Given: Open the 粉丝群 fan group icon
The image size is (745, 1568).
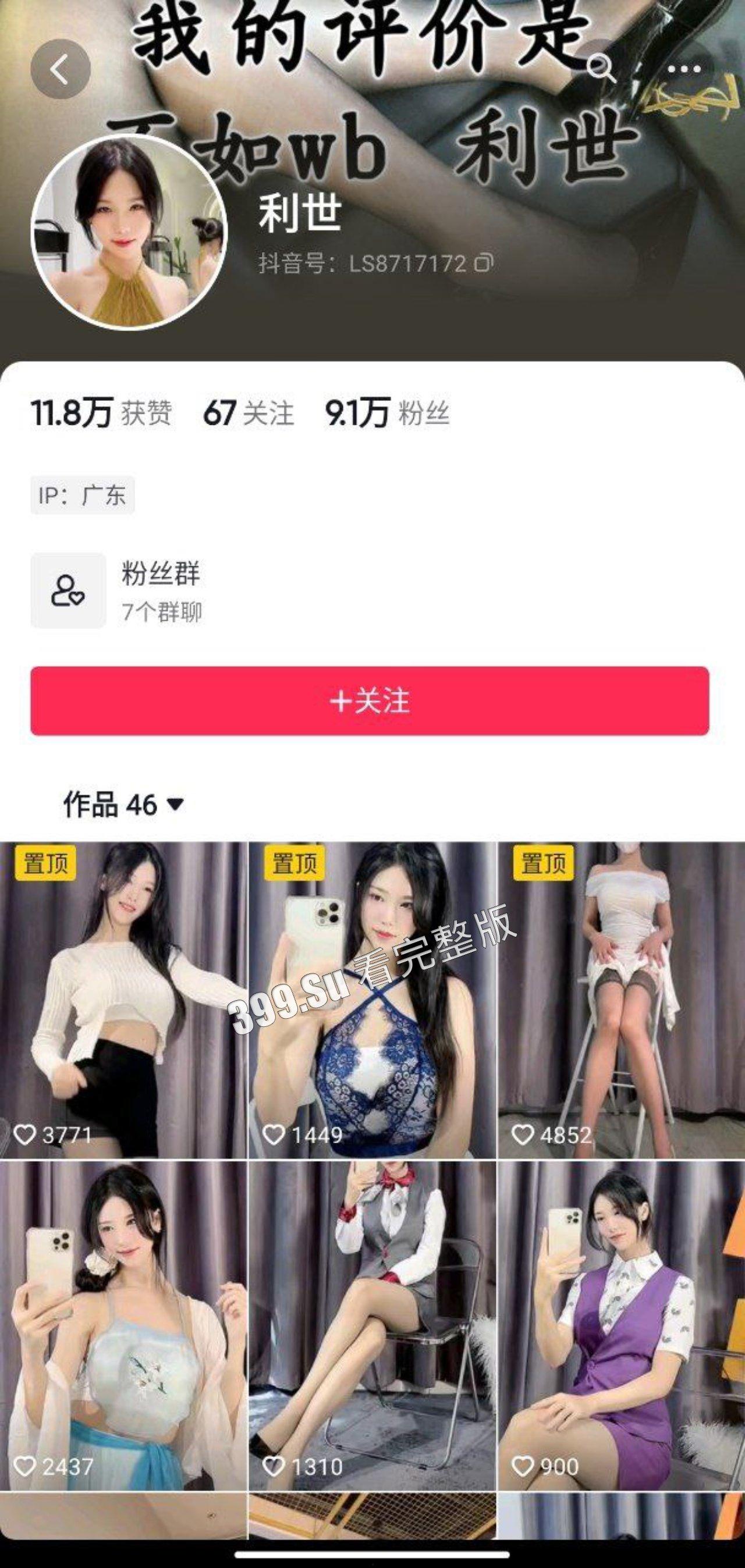Looking at the screenshot, I should point(68,589).
